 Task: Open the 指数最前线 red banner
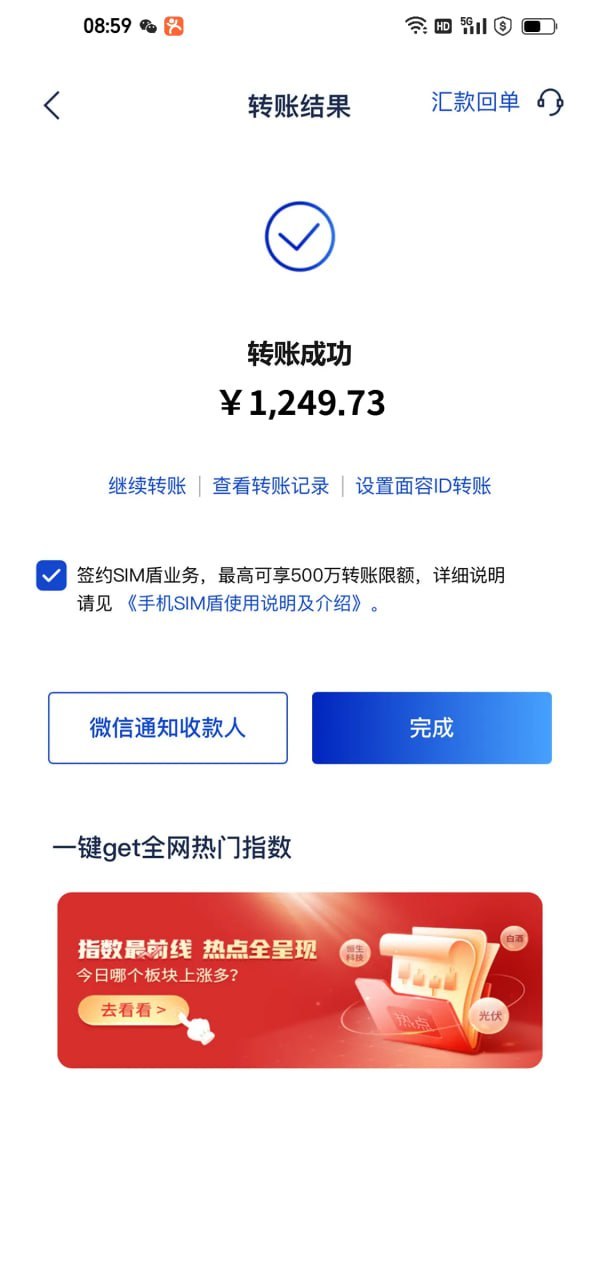click(300, 980)
